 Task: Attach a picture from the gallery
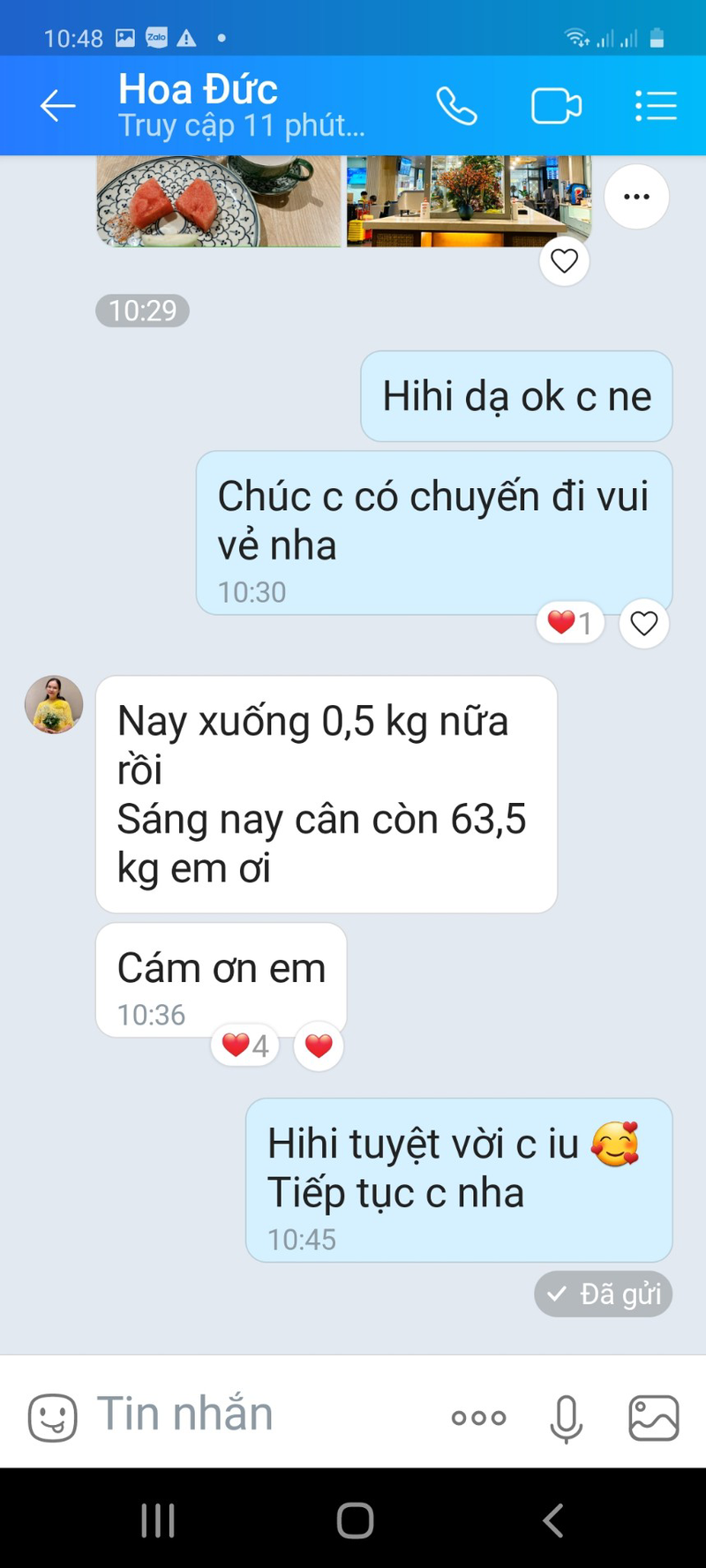[x=653, y=1418]
